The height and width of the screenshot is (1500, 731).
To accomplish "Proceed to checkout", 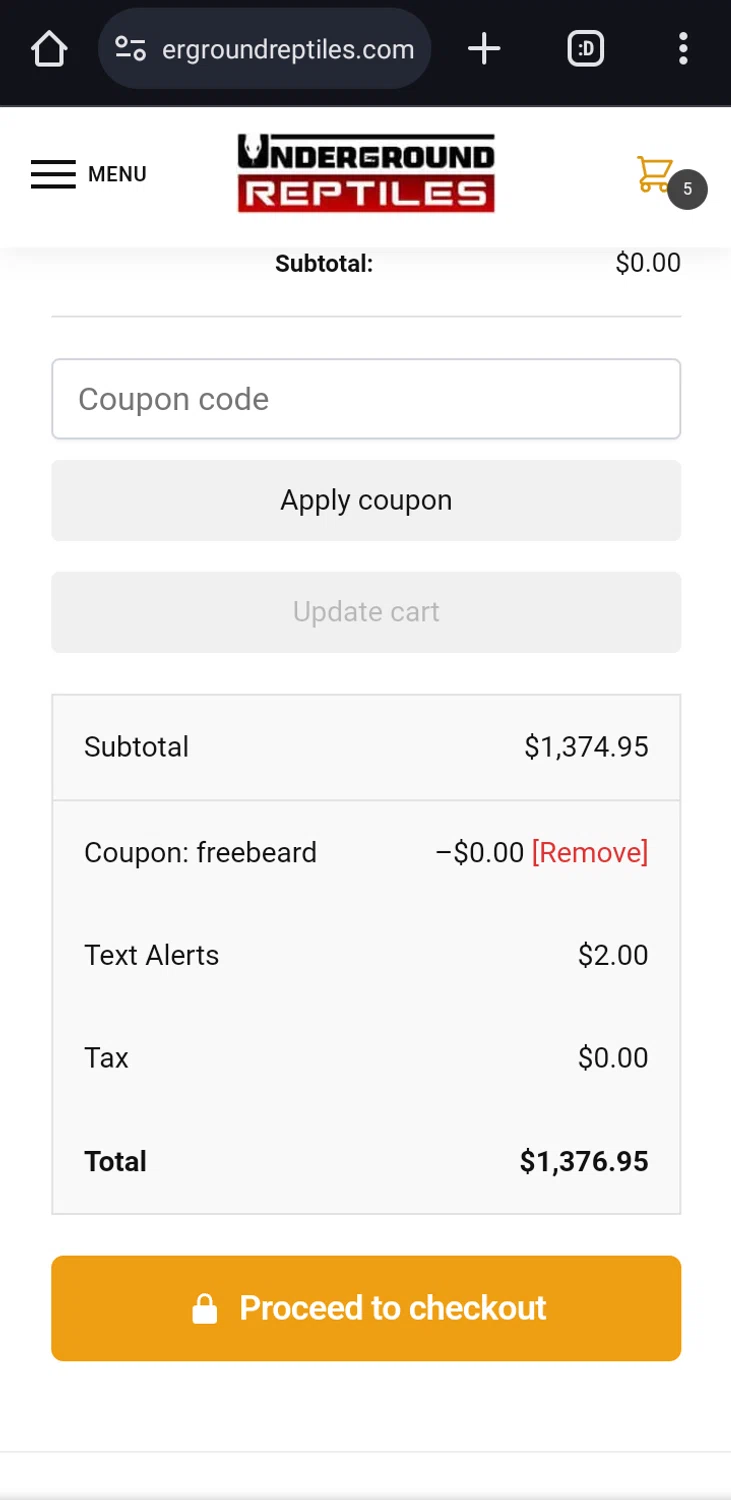I will tap(366, 1308).
